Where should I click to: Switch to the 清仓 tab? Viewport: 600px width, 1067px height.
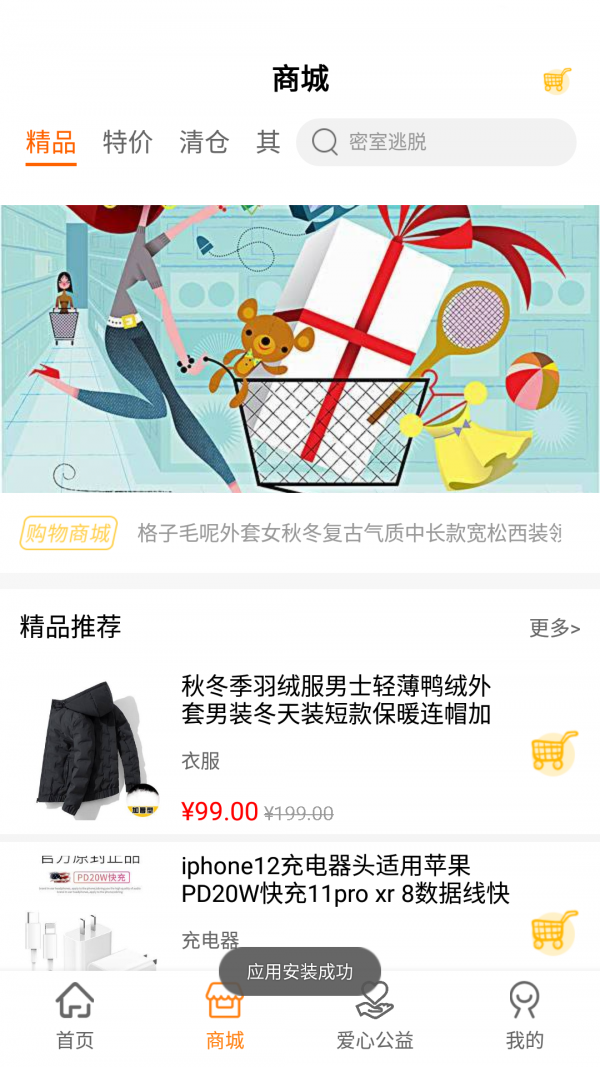(x=204, y=142)
